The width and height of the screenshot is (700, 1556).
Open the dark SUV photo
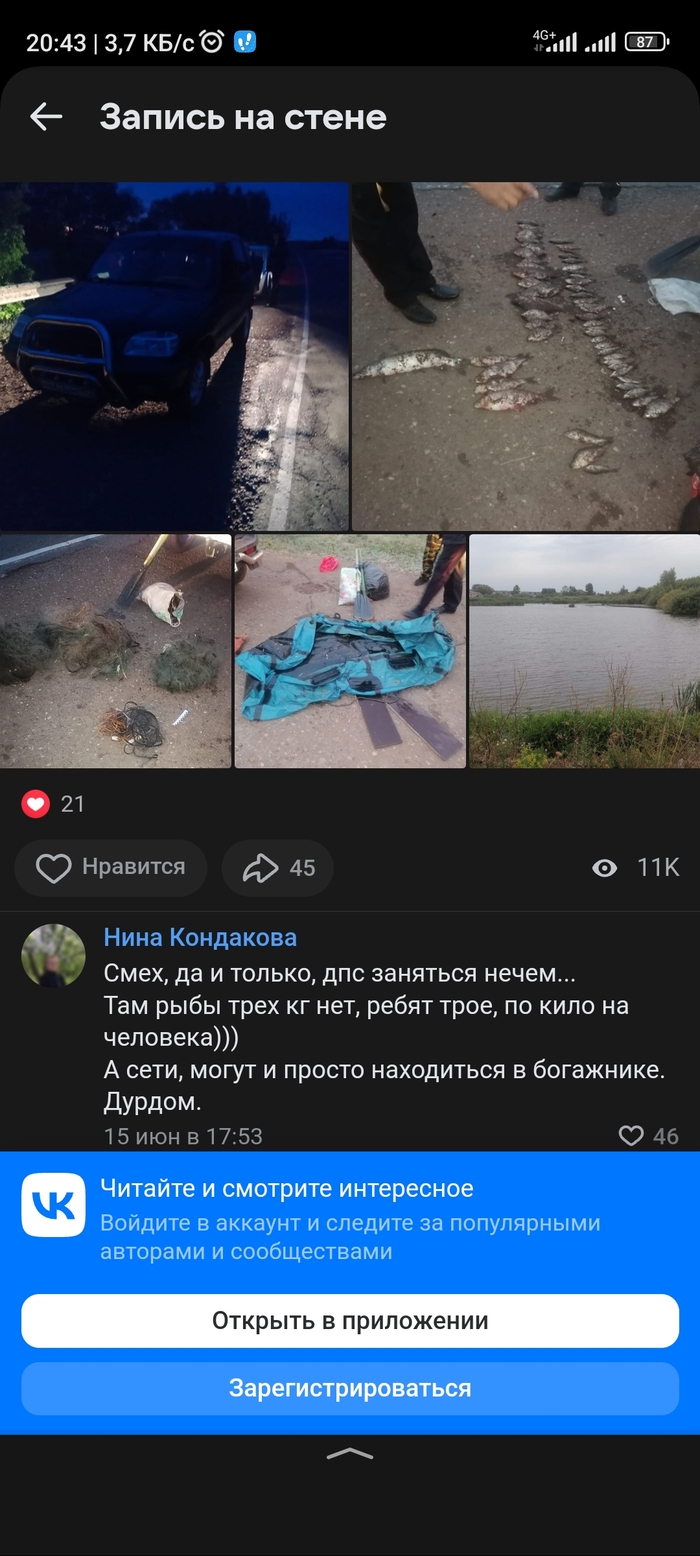pos(174,356)
